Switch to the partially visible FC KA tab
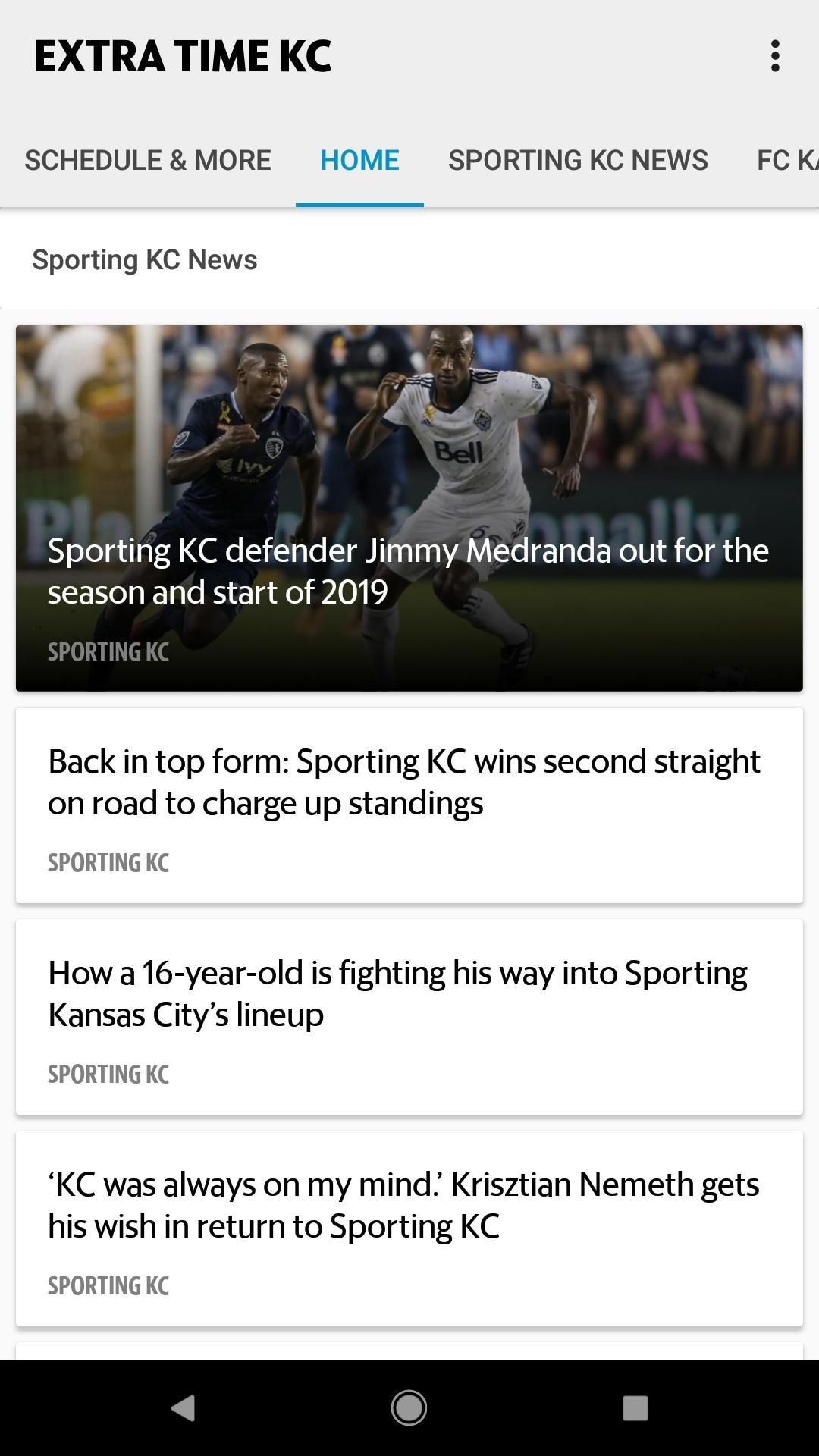The height and width of the screenshot is (1456, 819). [x=785, y=159]
